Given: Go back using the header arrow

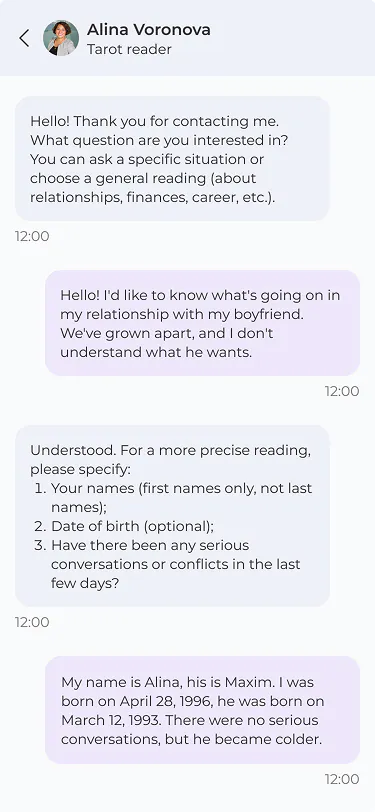Looking at the screenshot, I should tap(24, 38).
